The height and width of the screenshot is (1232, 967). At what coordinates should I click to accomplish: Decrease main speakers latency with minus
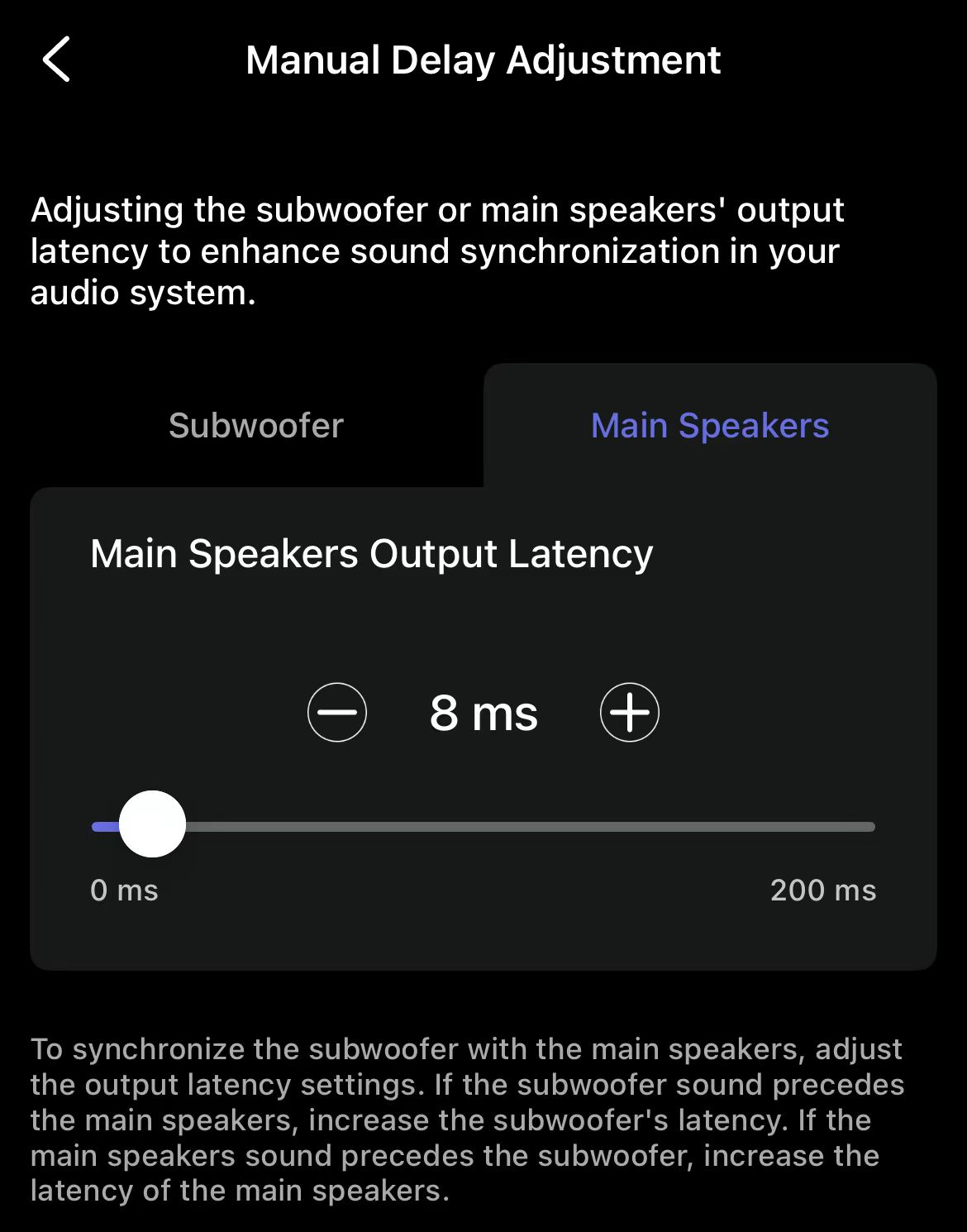tap(337, 712)
